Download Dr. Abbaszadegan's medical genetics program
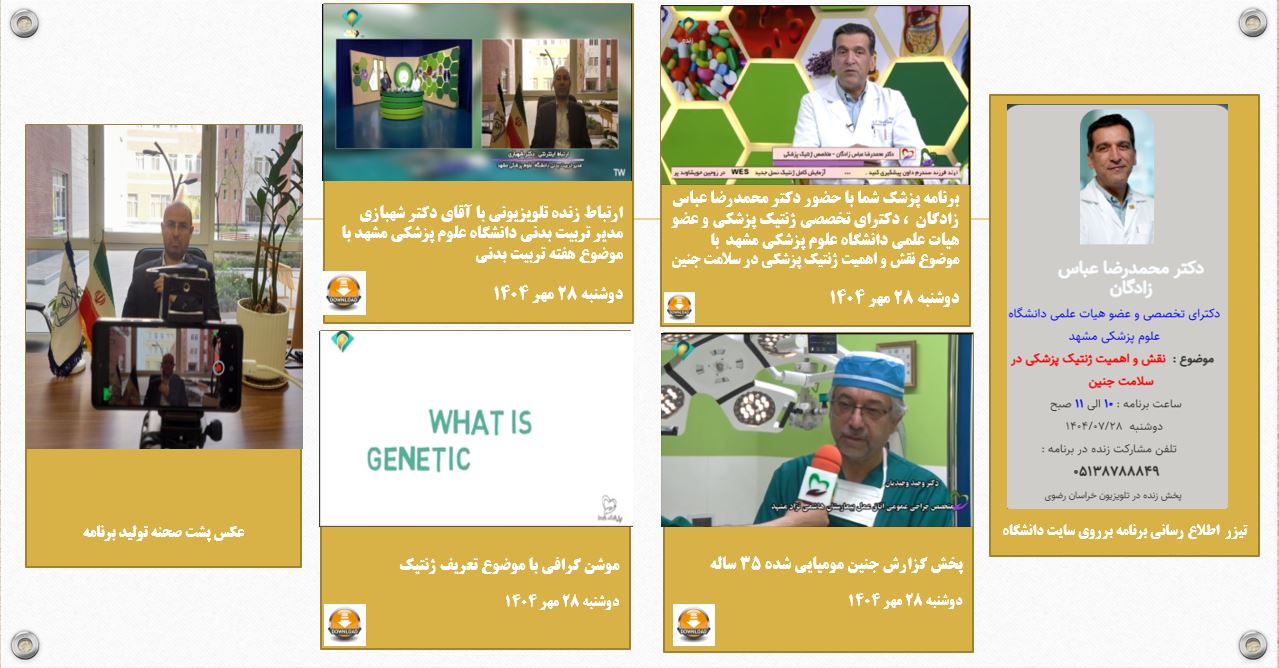 point(680,306)
